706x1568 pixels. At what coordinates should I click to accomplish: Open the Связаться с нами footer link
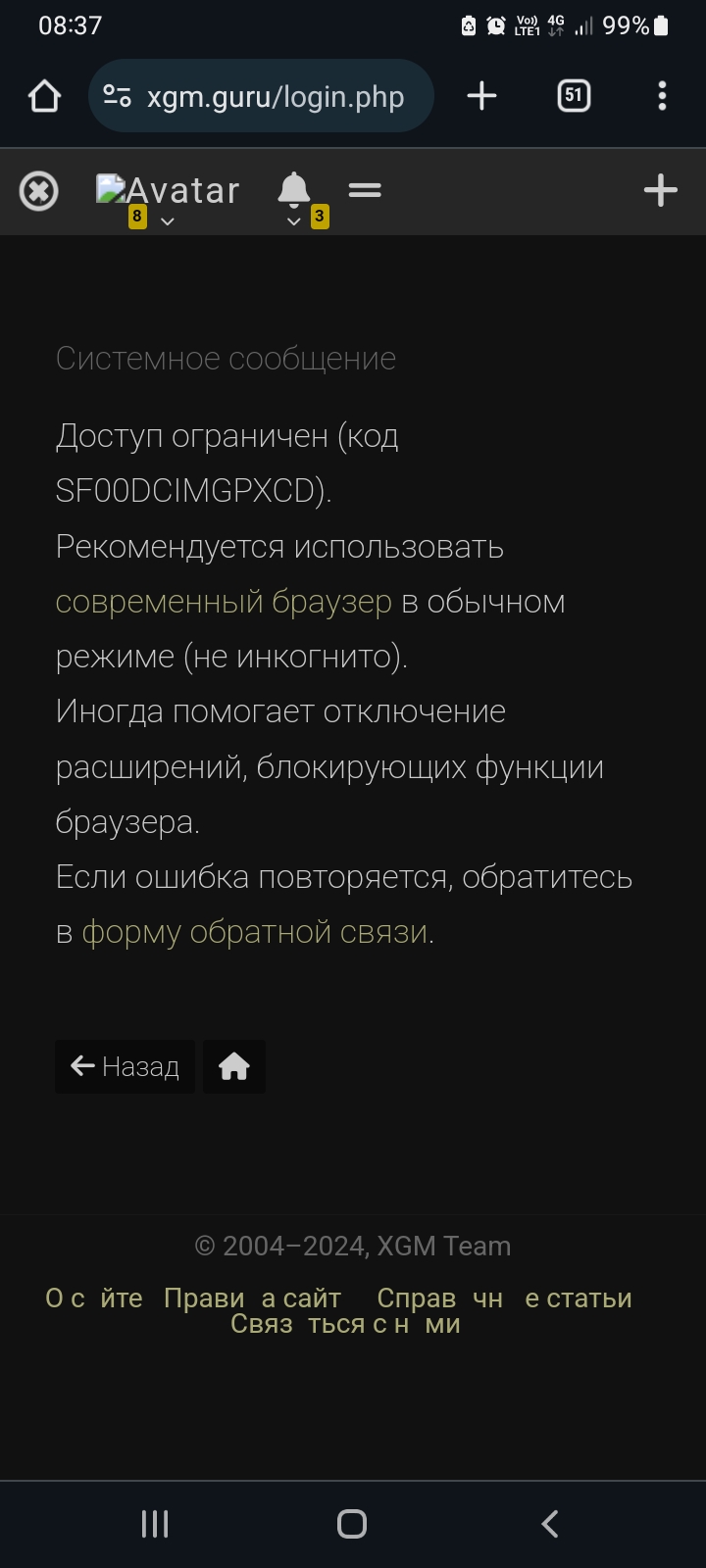345,1325
